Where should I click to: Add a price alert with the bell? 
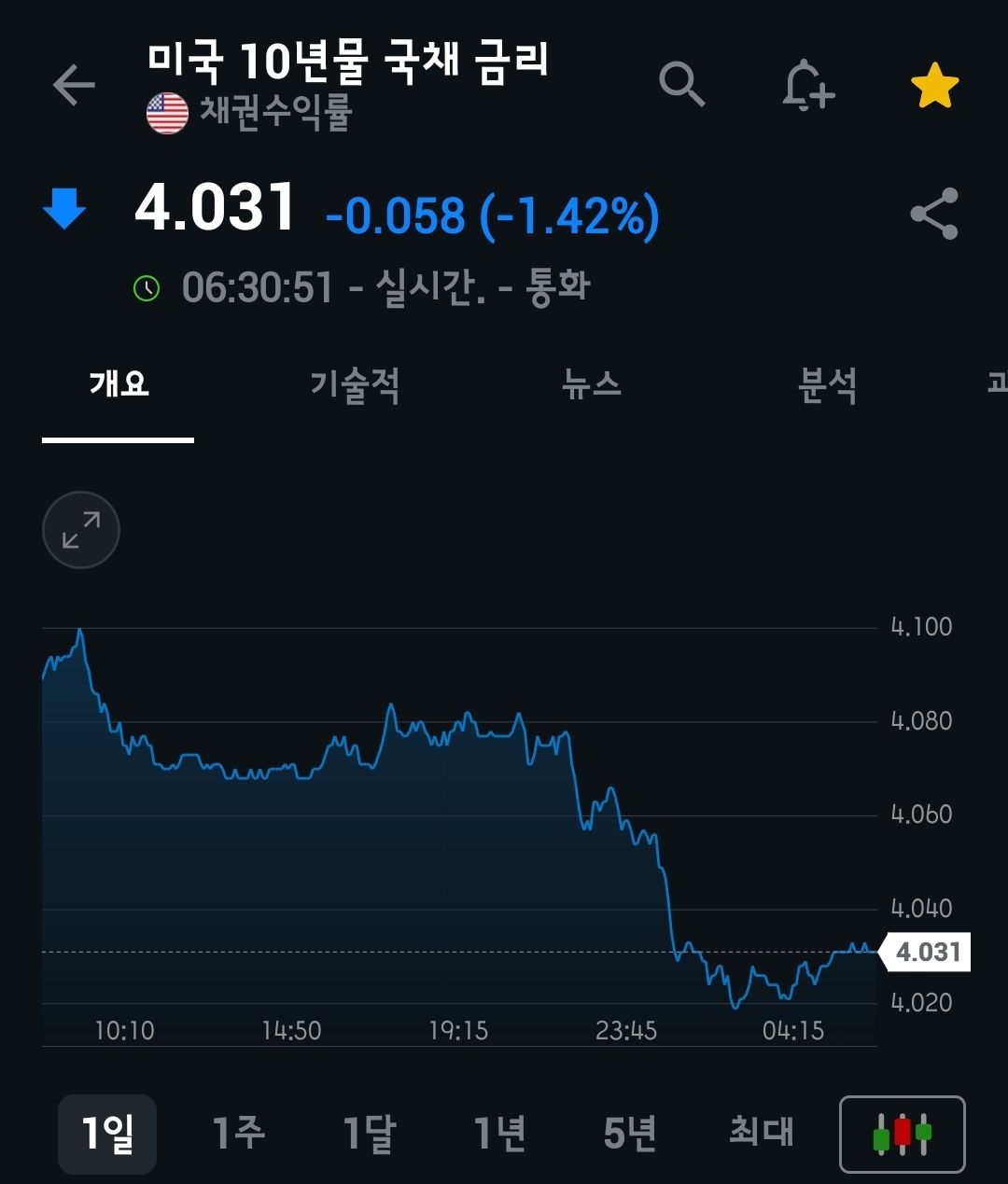point(807,86)
